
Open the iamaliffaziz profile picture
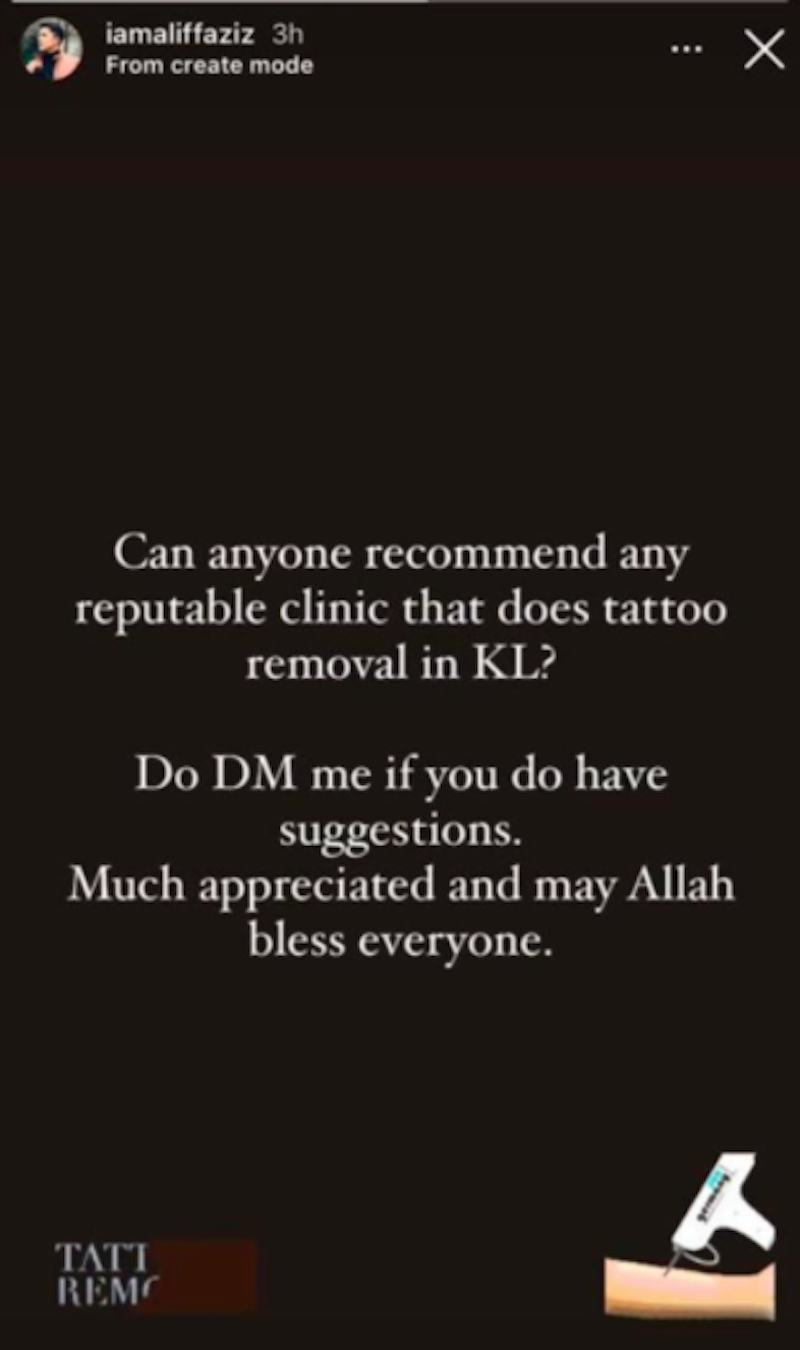tap(51, 48)
